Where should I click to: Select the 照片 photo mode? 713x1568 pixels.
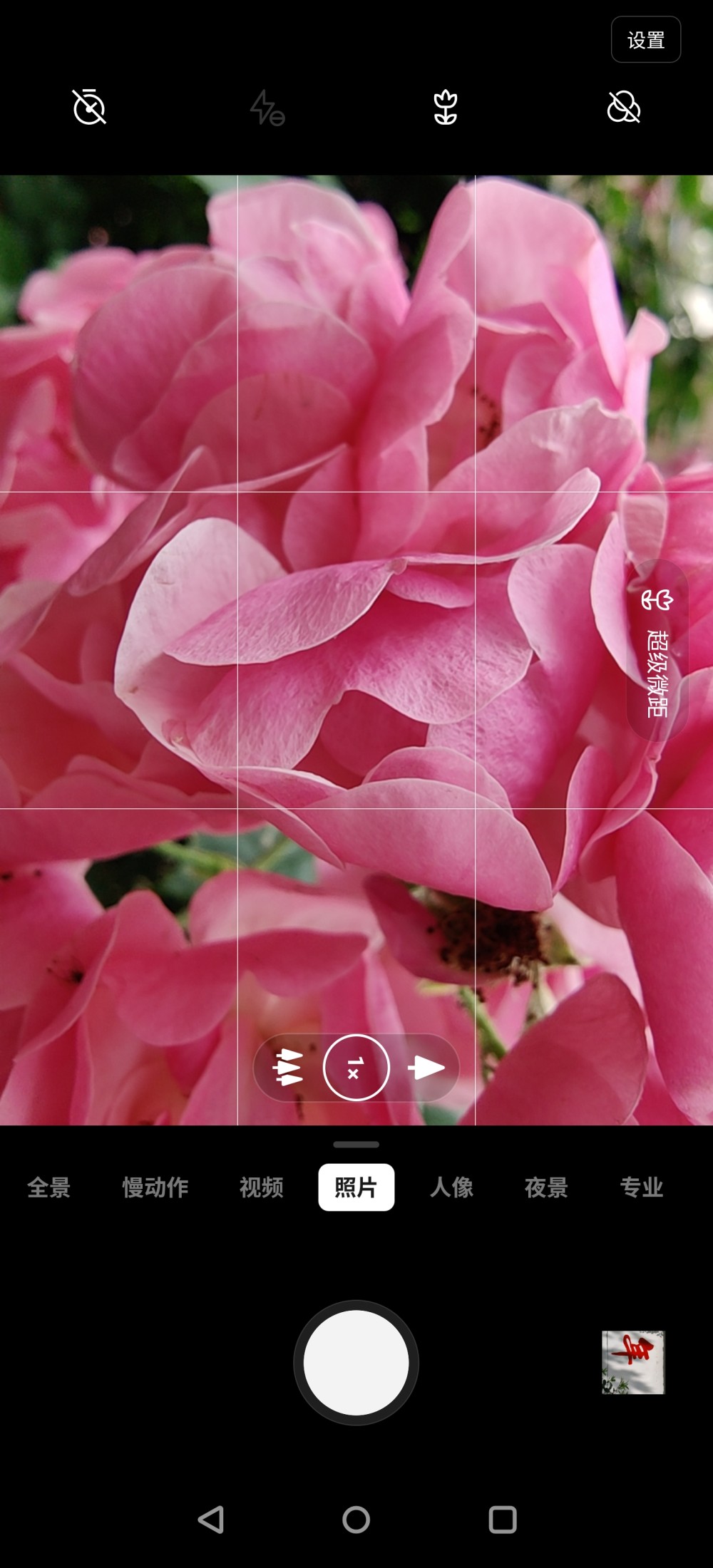(356, 1187)
